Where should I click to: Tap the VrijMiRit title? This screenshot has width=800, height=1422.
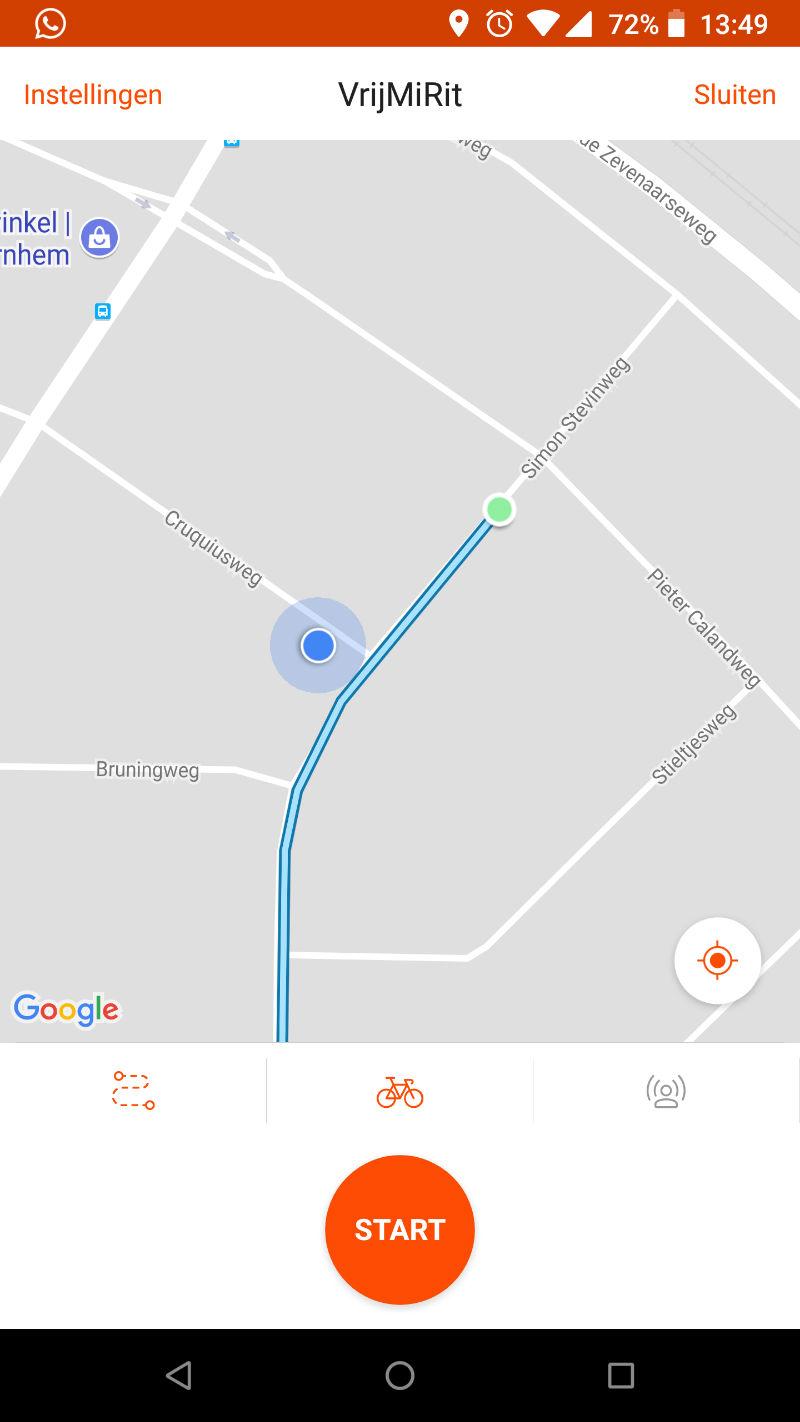[399, 94]
